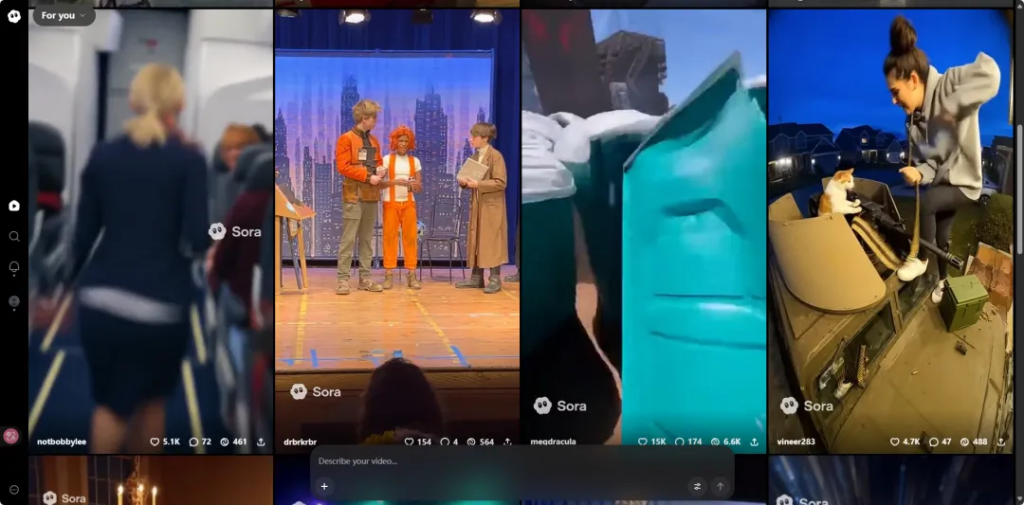This screenshot has width=1024, height=505.
Task: Focus the Describe your video field
Action: click(500, 461)
